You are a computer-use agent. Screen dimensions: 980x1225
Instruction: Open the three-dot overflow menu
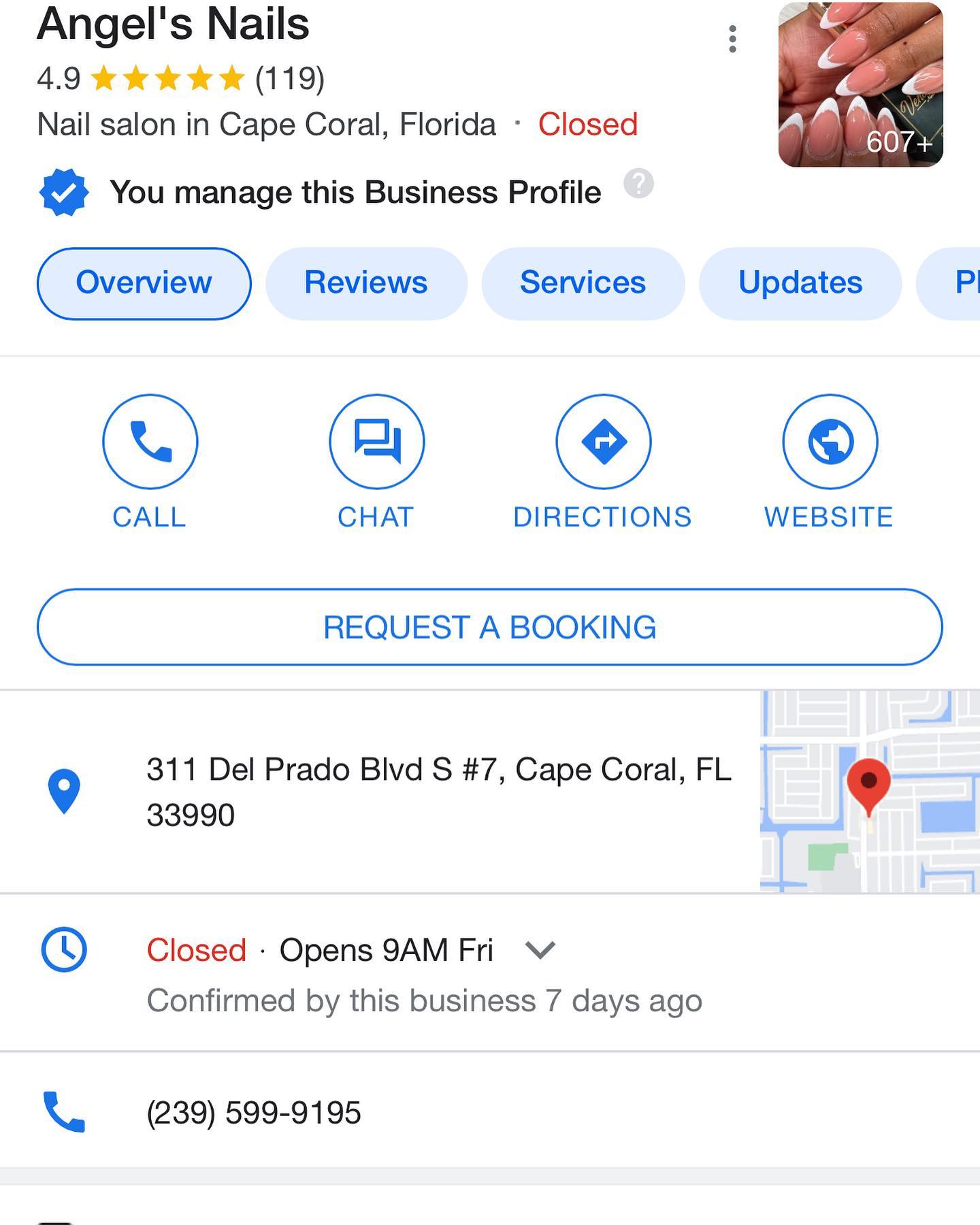[x=732, y=39]
